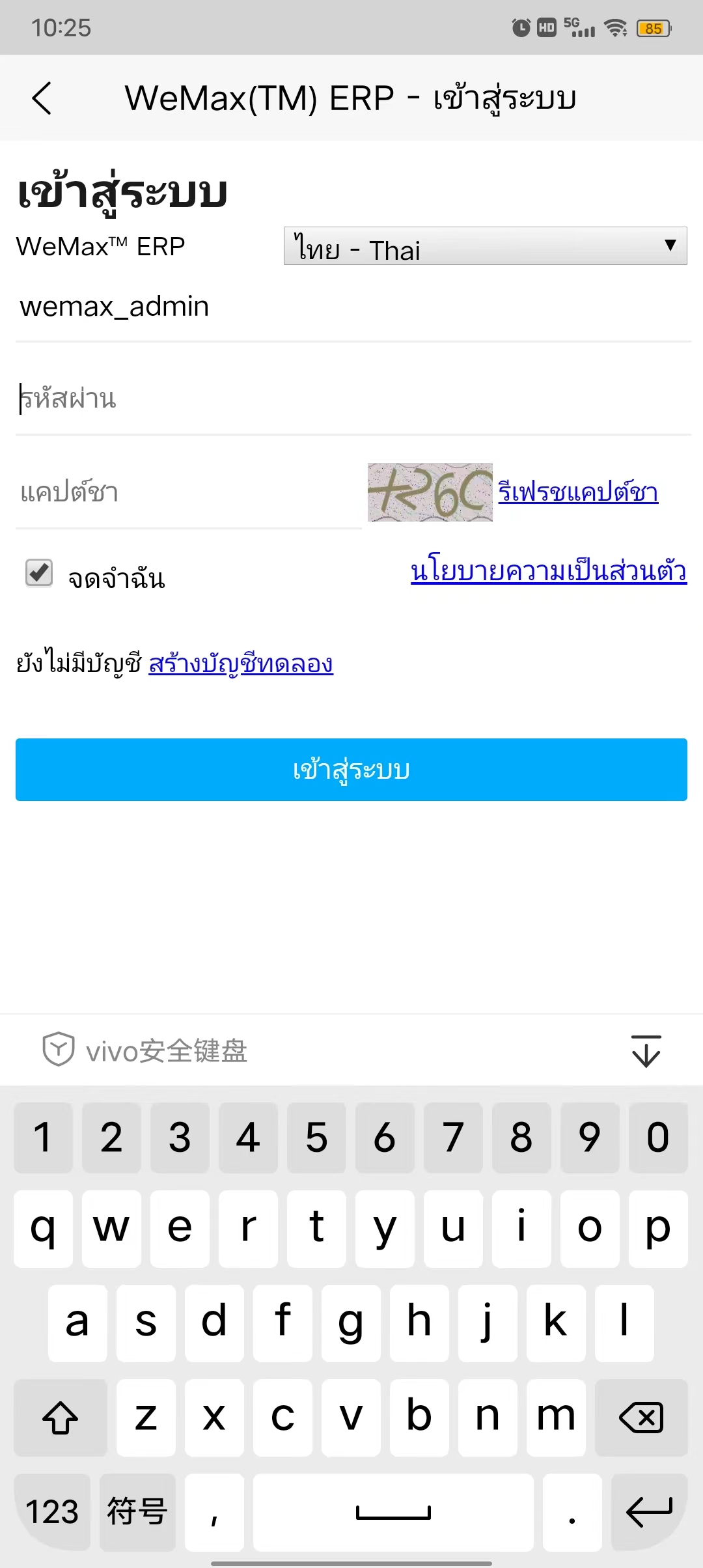Screen dimensions: 703x1568
Task: Tap the blue เข้าสู่ระบบ login button
Action: pos(351,770)
